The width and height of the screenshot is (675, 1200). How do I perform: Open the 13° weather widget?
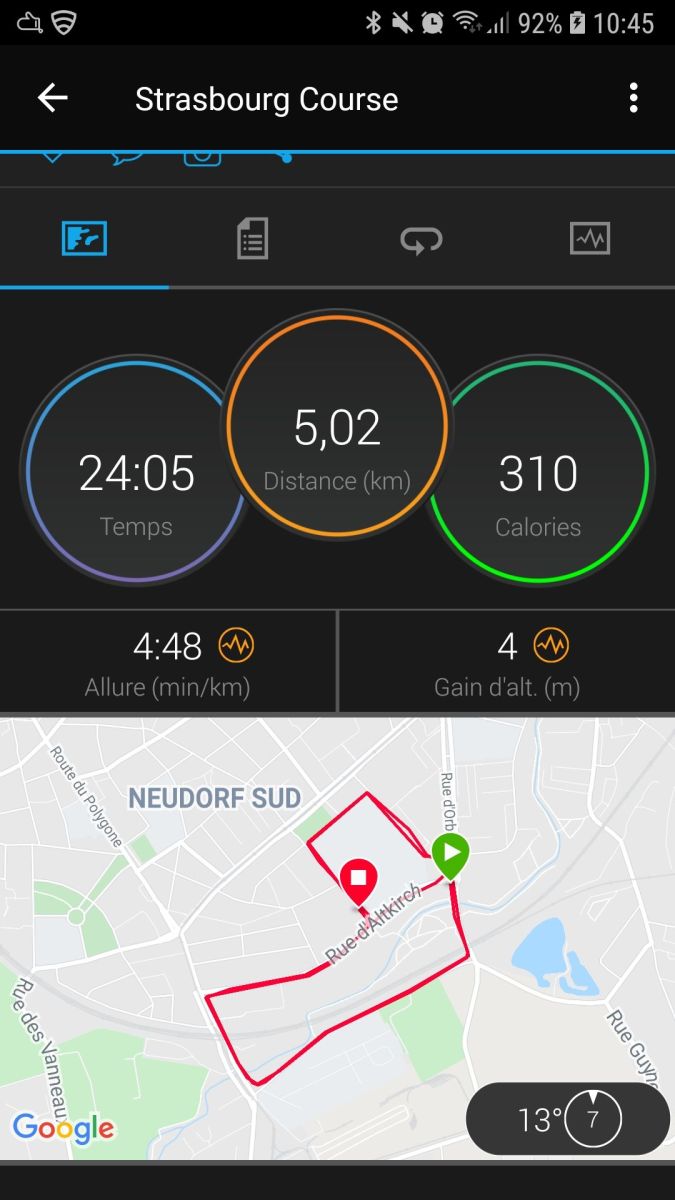[x=567, y=1119]
